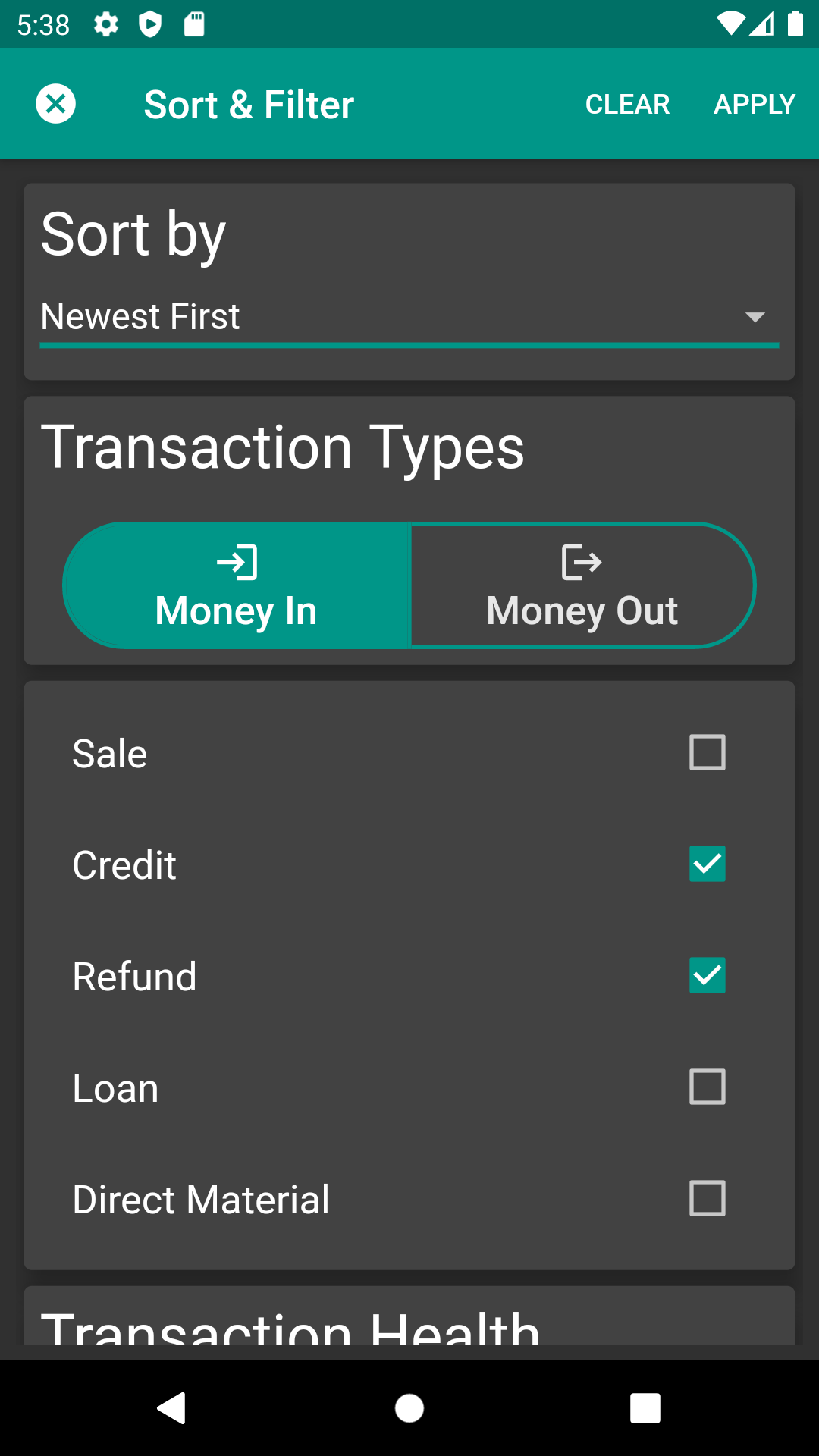
Task: Uncheck the Refund checkbox
Action: [x=707, y=975]
